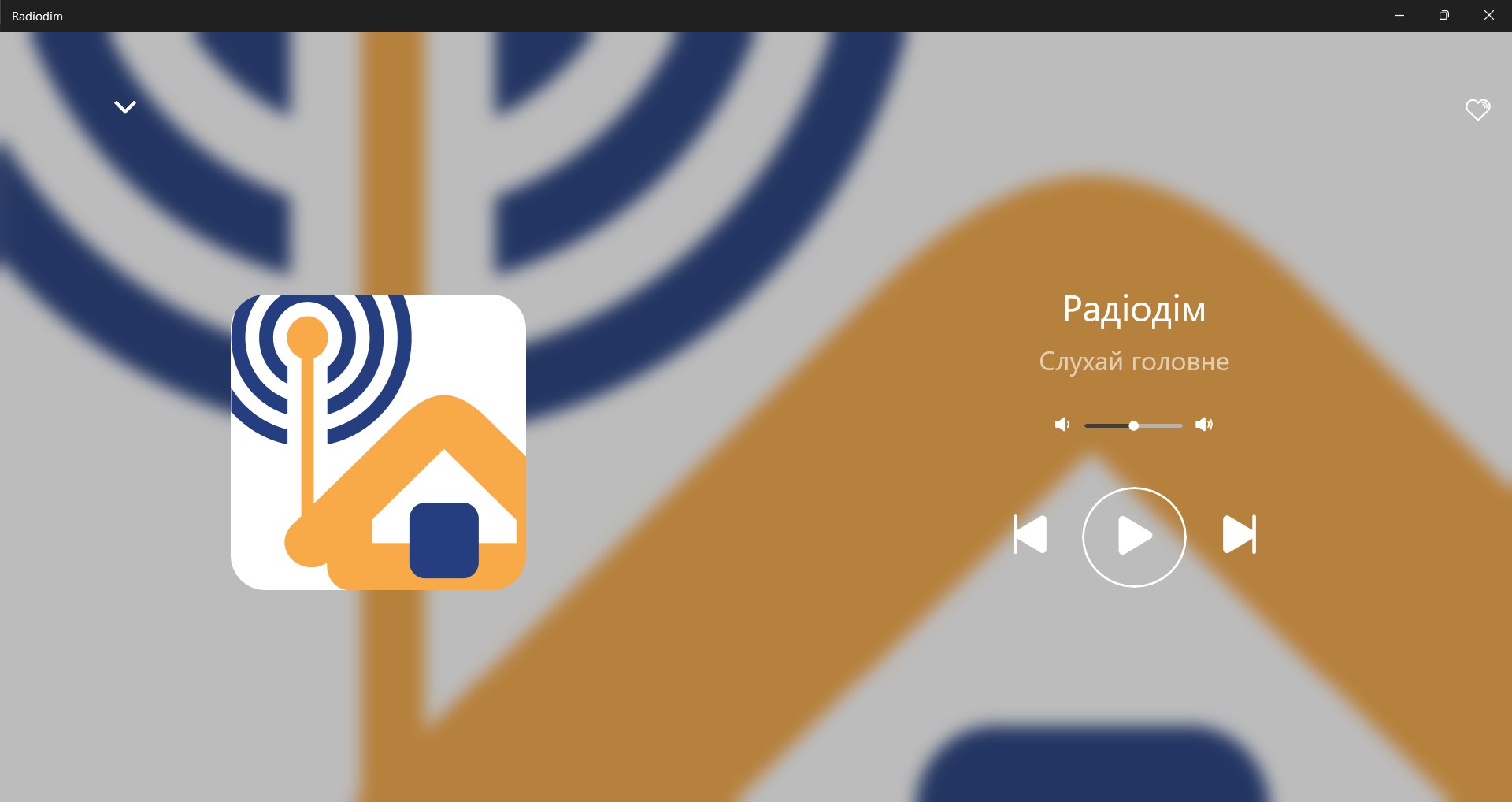1512x802 pixels.
Task: Collapse the player with the down chevron
Action: tap(125, 106)
